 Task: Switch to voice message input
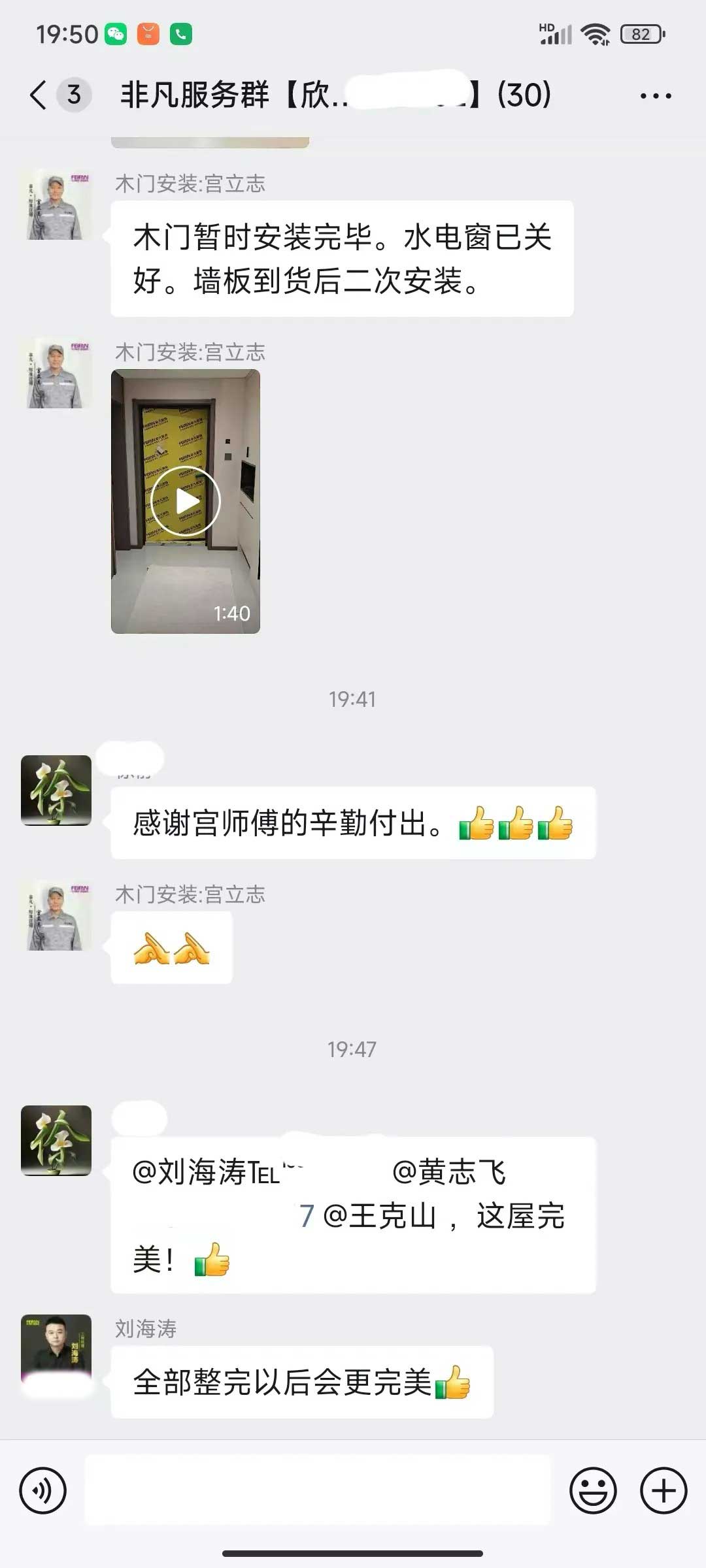click(43, 1491)
